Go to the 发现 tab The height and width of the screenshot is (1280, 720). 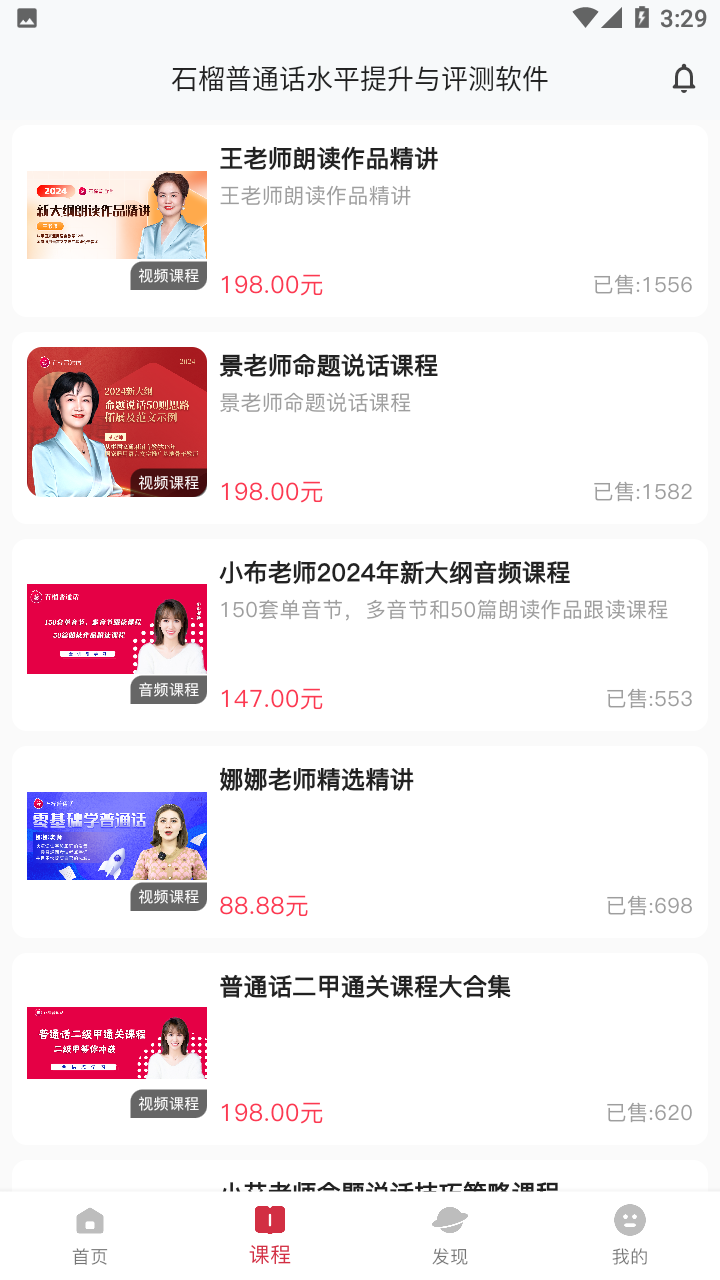(x=450, y=1236)
